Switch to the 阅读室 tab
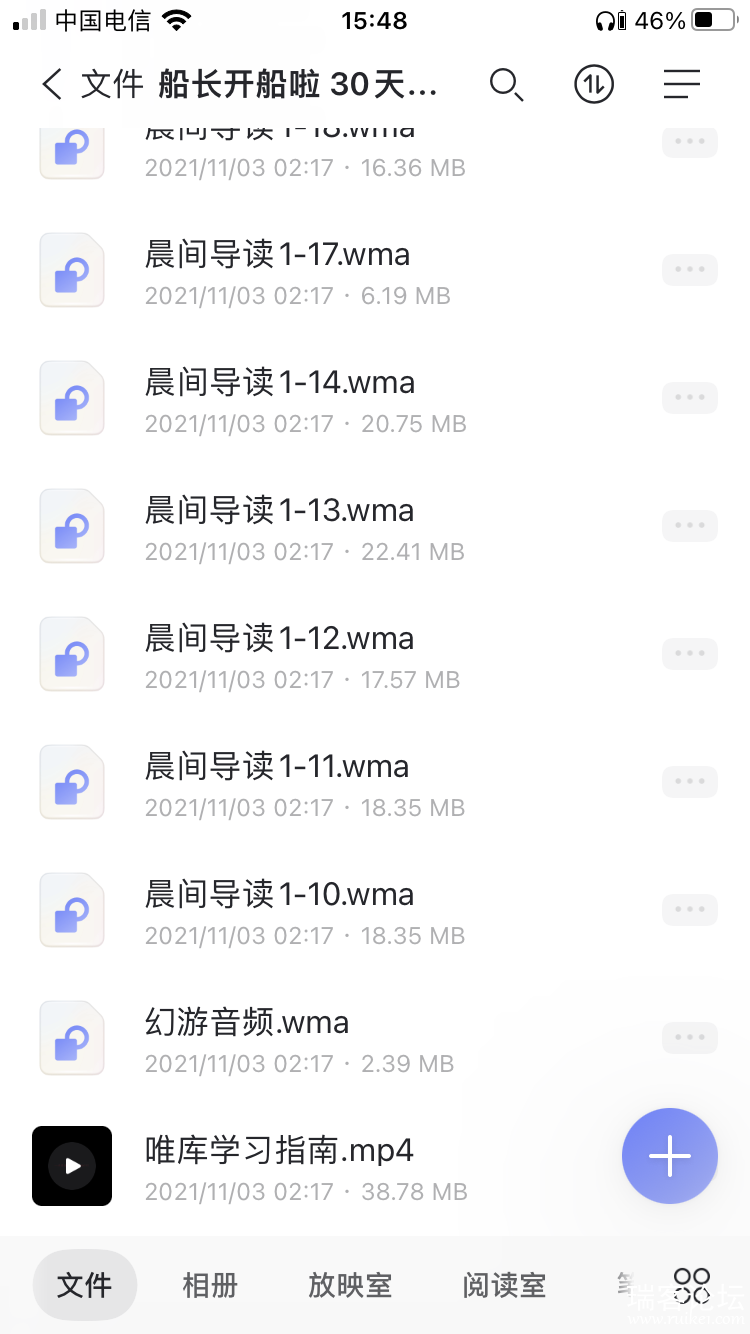The height and width of the screenshot is (1334, 750). (504, 1285)
